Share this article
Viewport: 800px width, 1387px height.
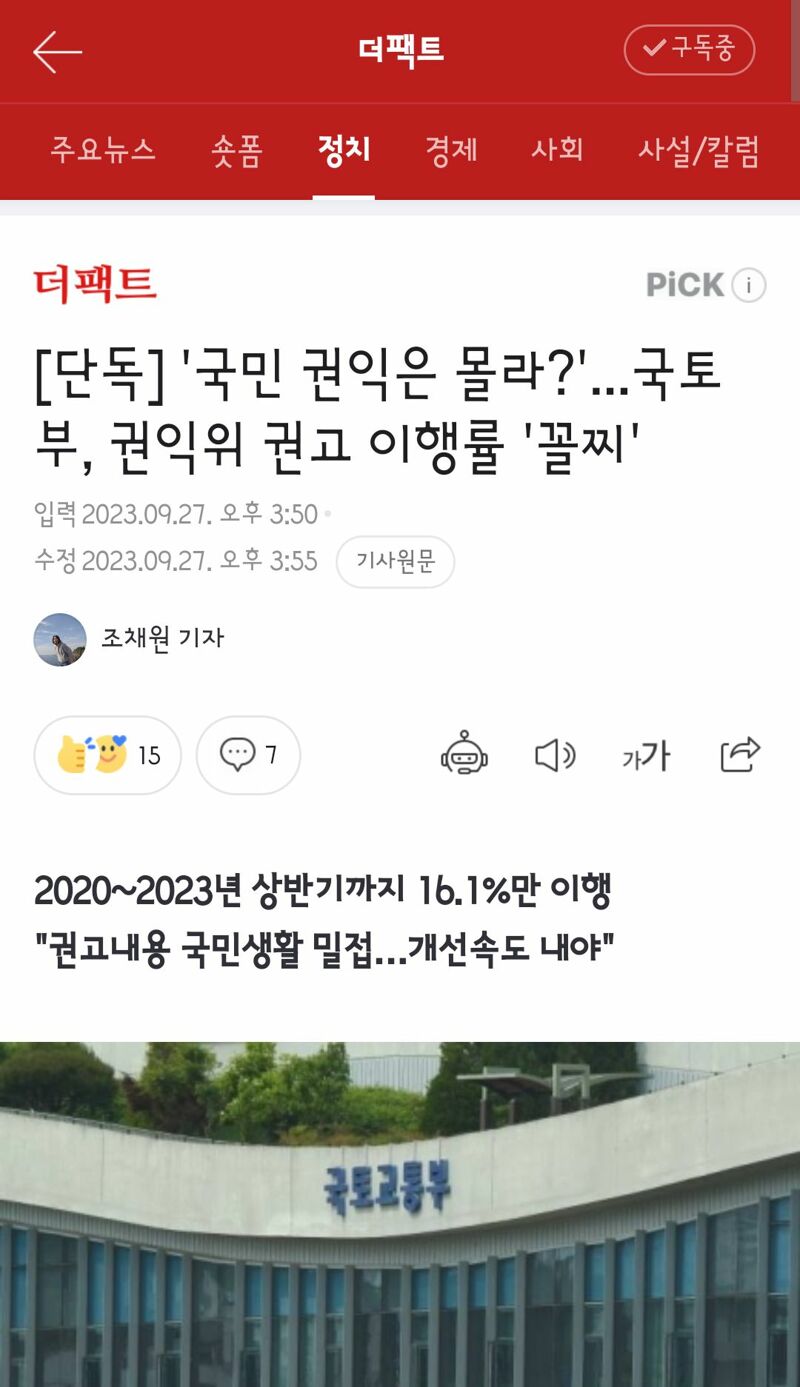740,755
